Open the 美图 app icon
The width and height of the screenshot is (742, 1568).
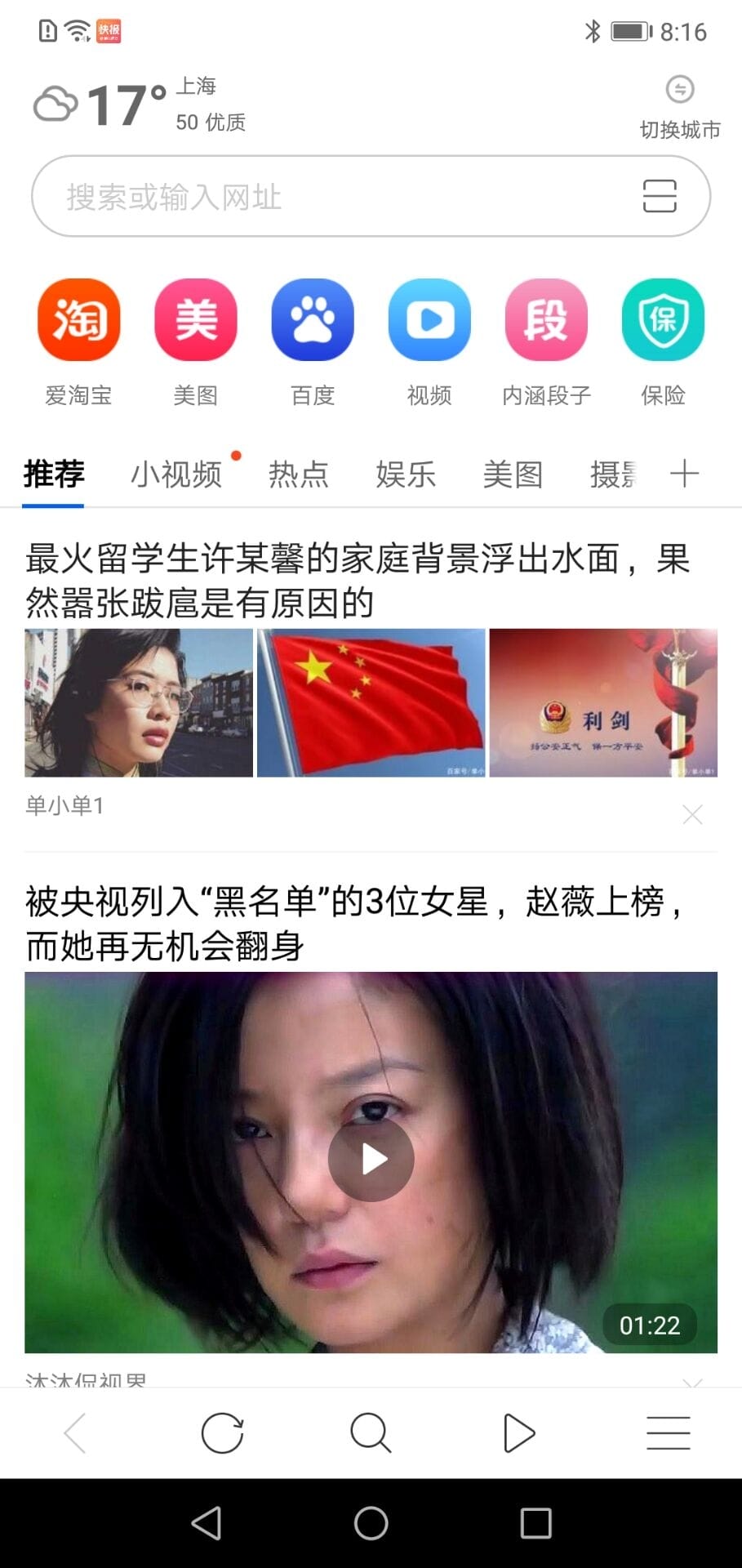[195, 319]
